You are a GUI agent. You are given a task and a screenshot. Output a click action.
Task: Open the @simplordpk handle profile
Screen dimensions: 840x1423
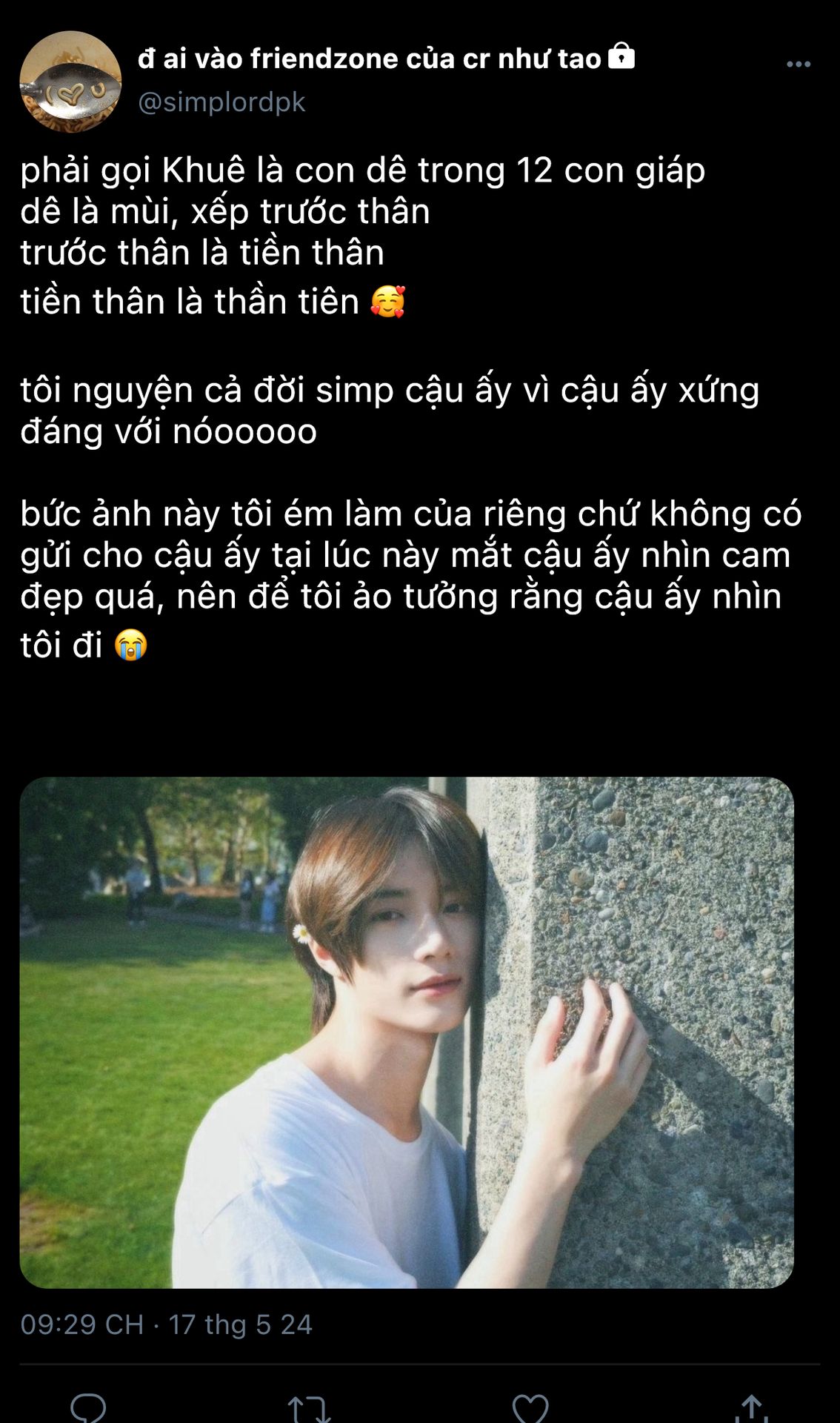click(221, 102)
